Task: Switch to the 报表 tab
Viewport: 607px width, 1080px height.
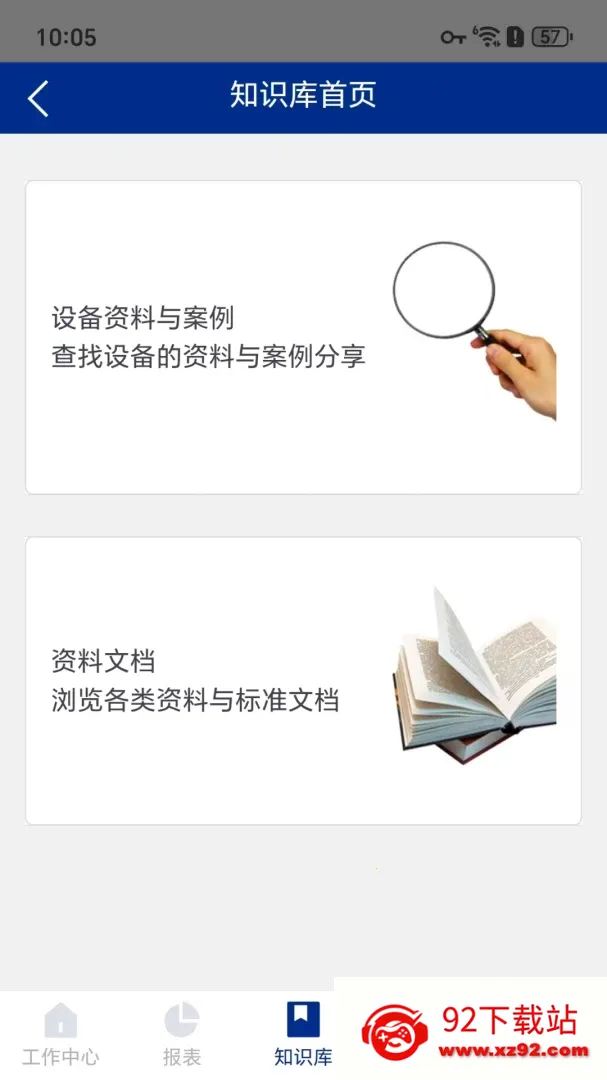Action: (x=182, y=1034)
